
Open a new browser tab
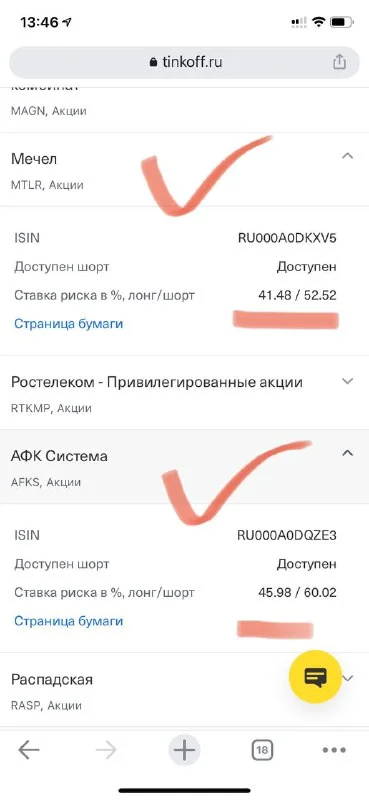pos(184,750)
